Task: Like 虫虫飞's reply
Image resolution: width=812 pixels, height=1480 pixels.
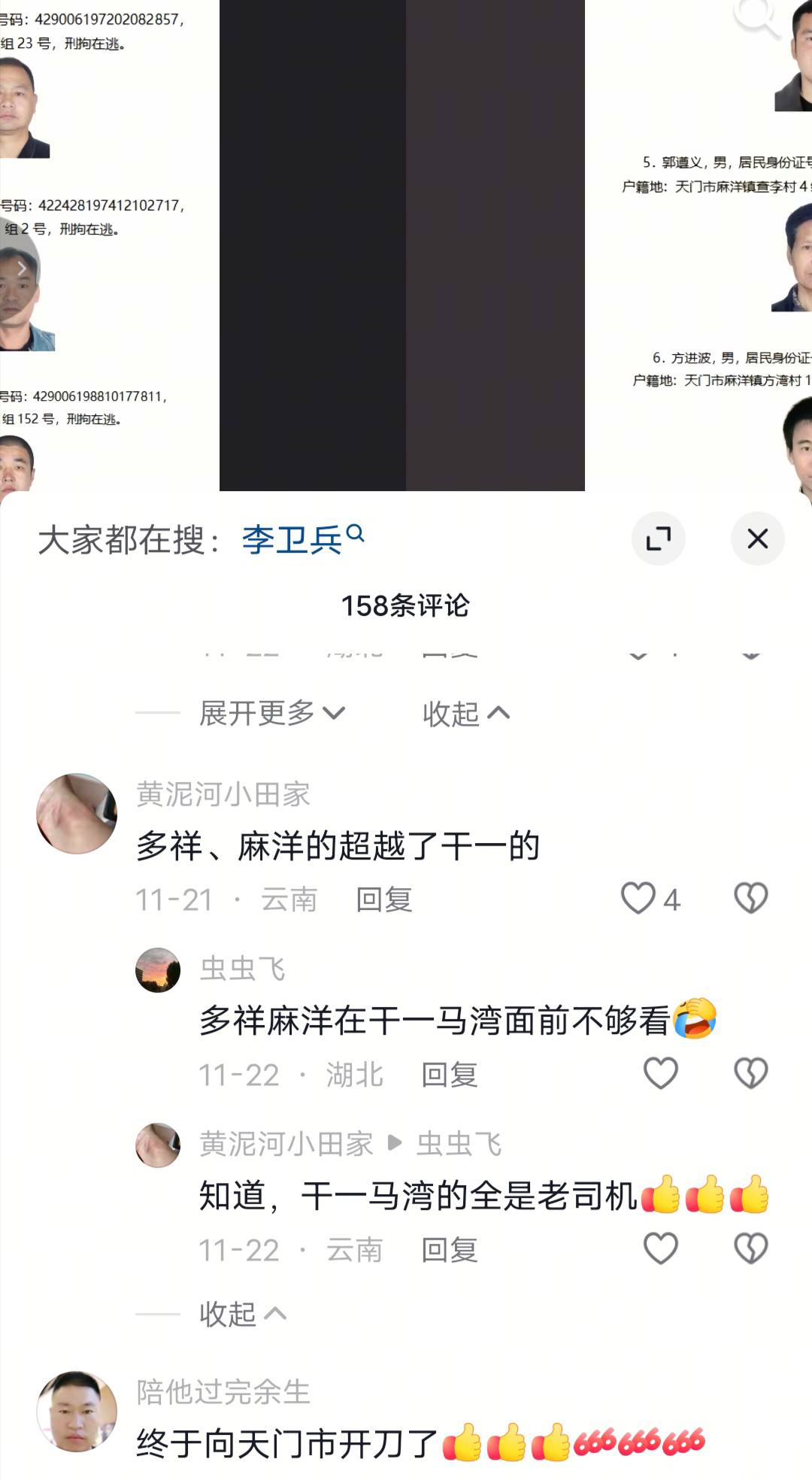Action: pos(661,1073)
